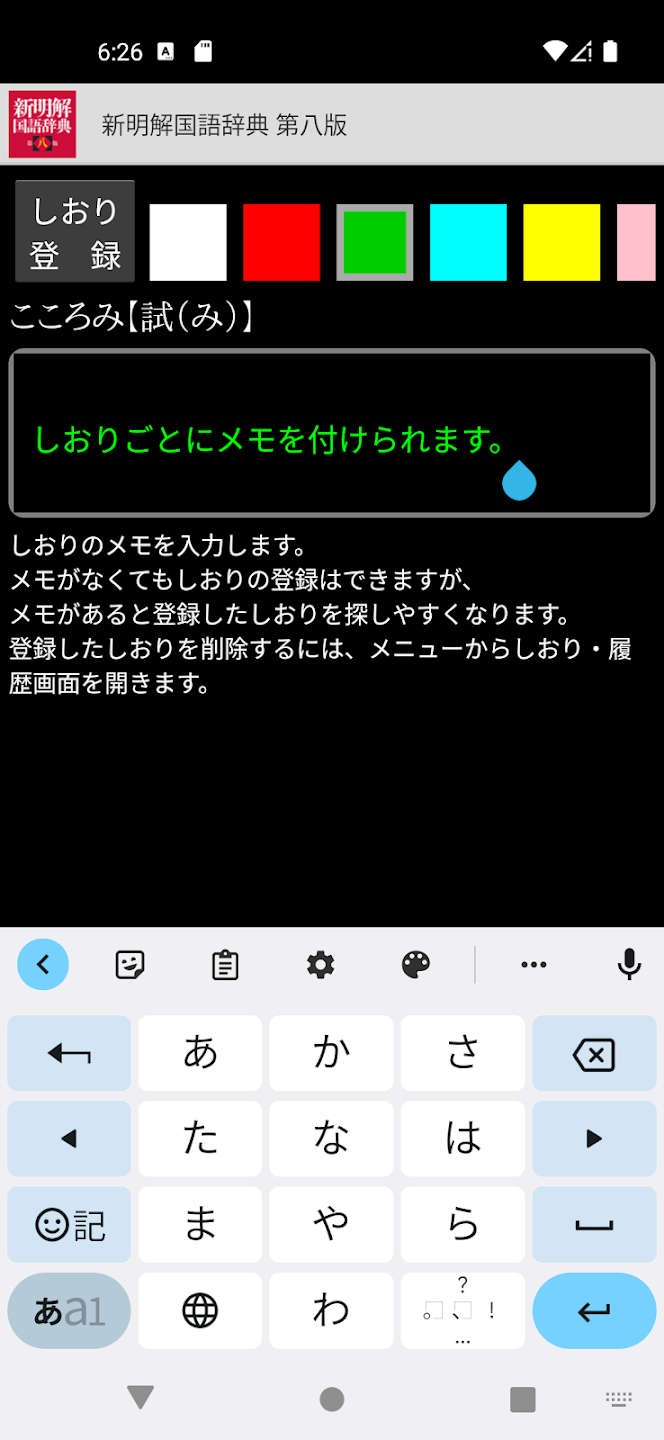
Task: Start voice input with the microphone
Action: tap(629, 964)
